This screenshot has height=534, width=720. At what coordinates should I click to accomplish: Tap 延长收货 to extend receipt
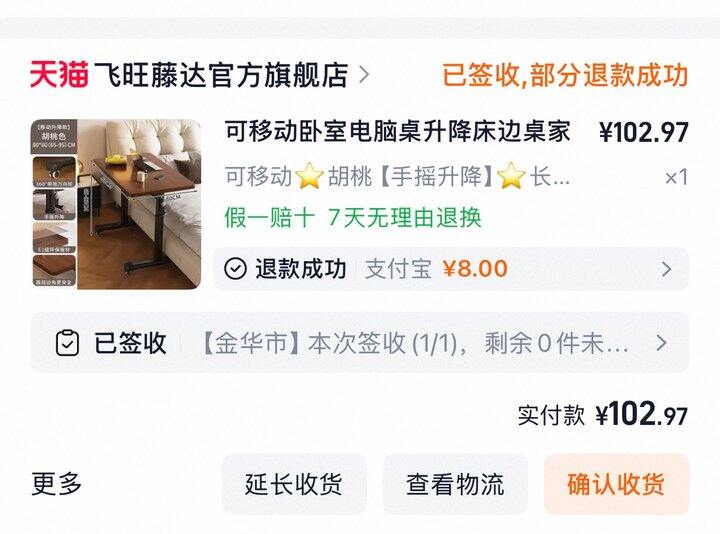(x=294, y=485)
